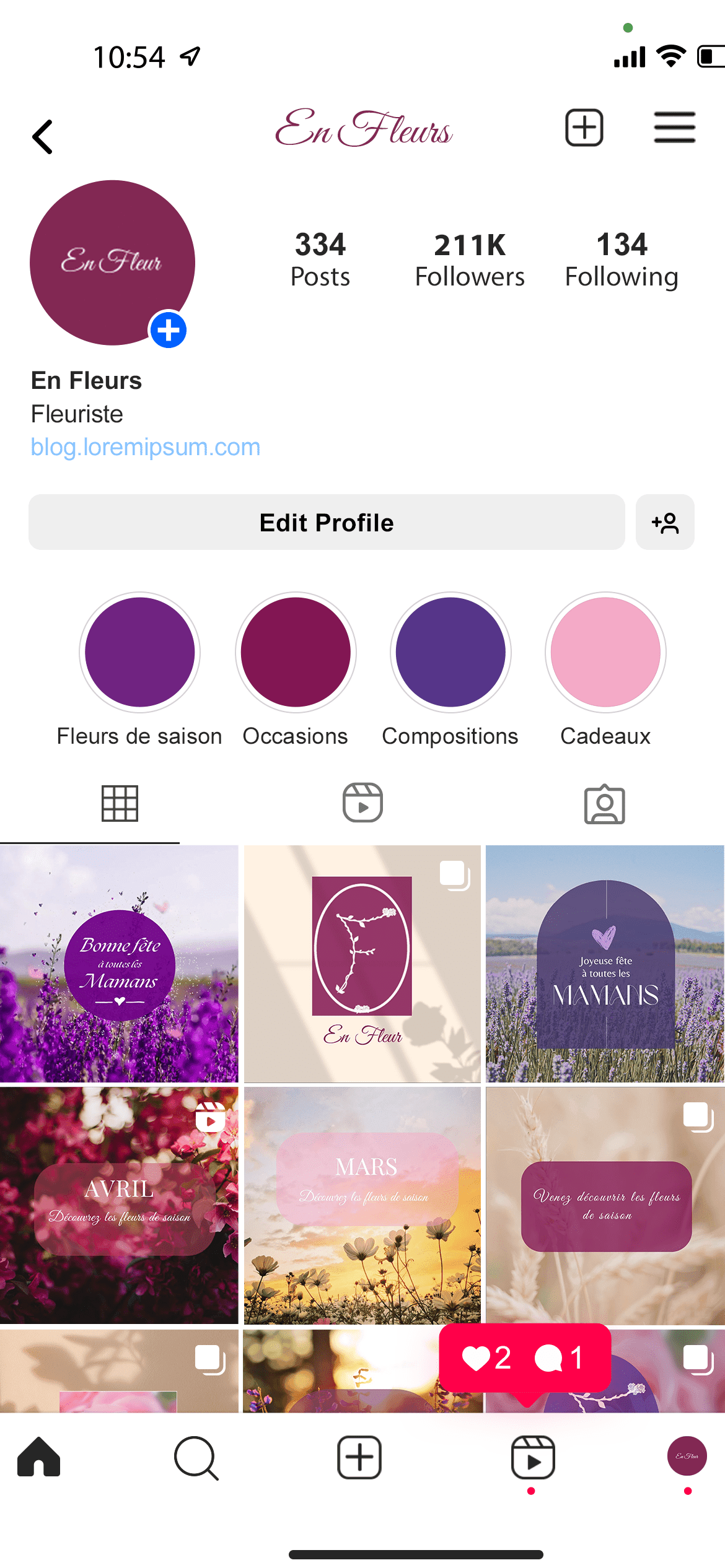Tap the Edit Profile button

[327, 522]
